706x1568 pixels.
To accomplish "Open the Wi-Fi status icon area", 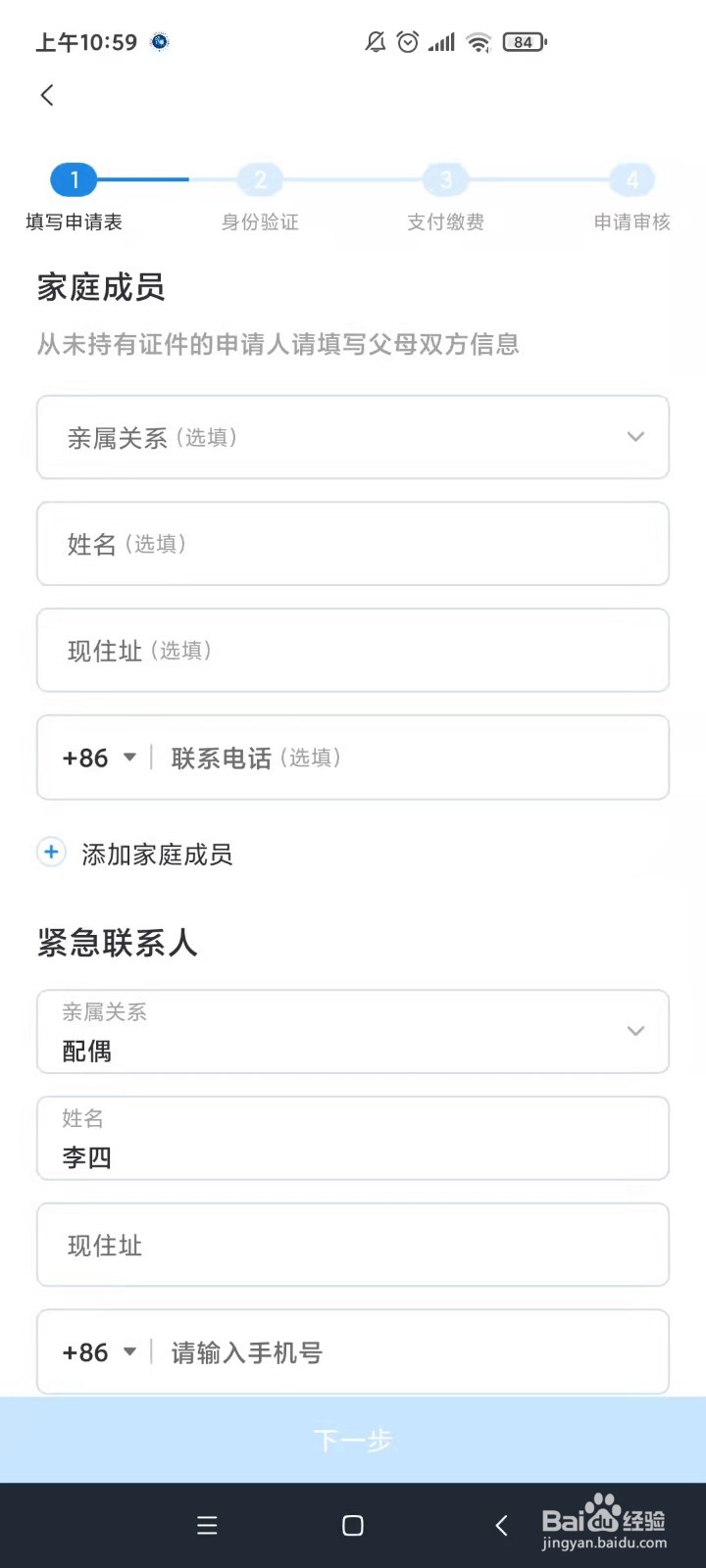I will pyautogui.click(x=478, y=42).
